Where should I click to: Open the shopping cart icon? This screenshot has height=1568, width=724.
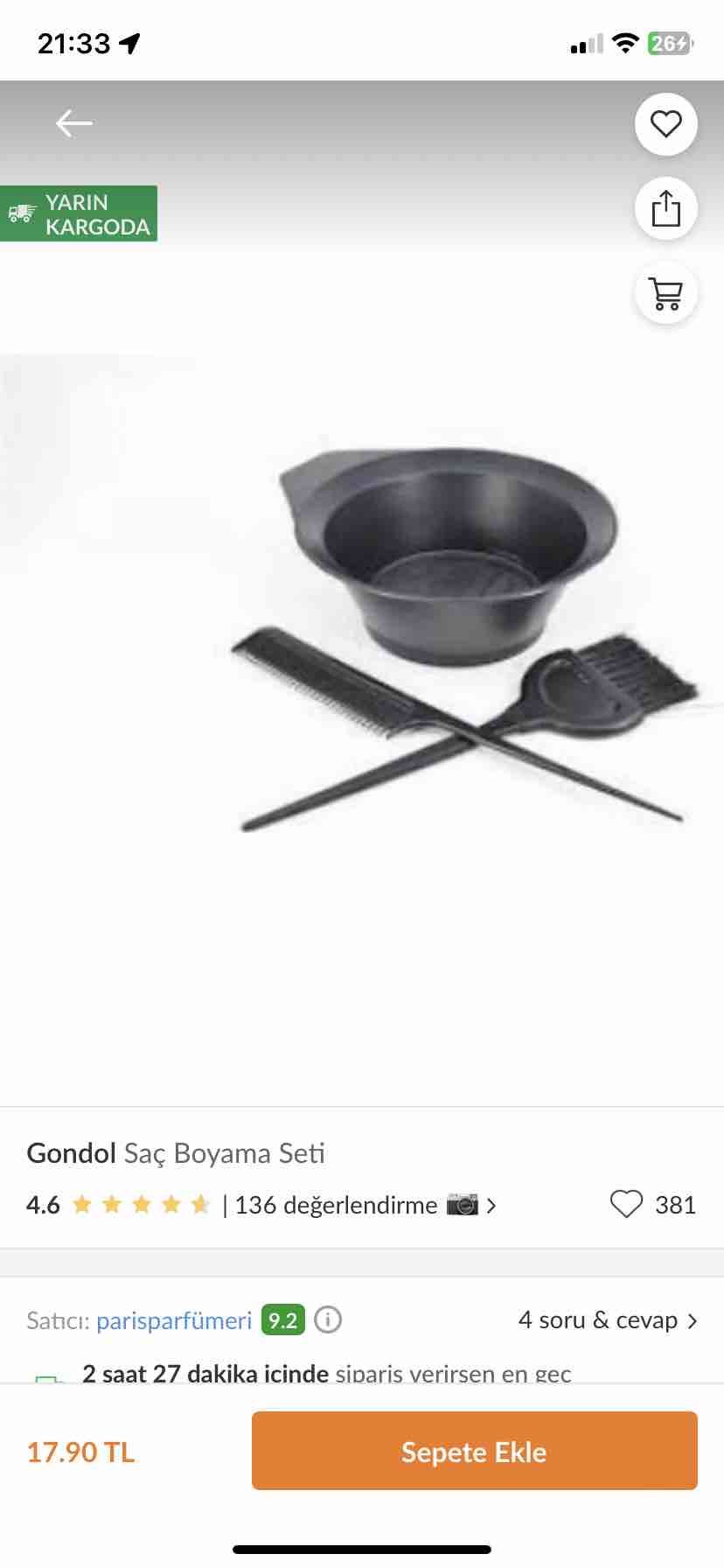[665, 292]
